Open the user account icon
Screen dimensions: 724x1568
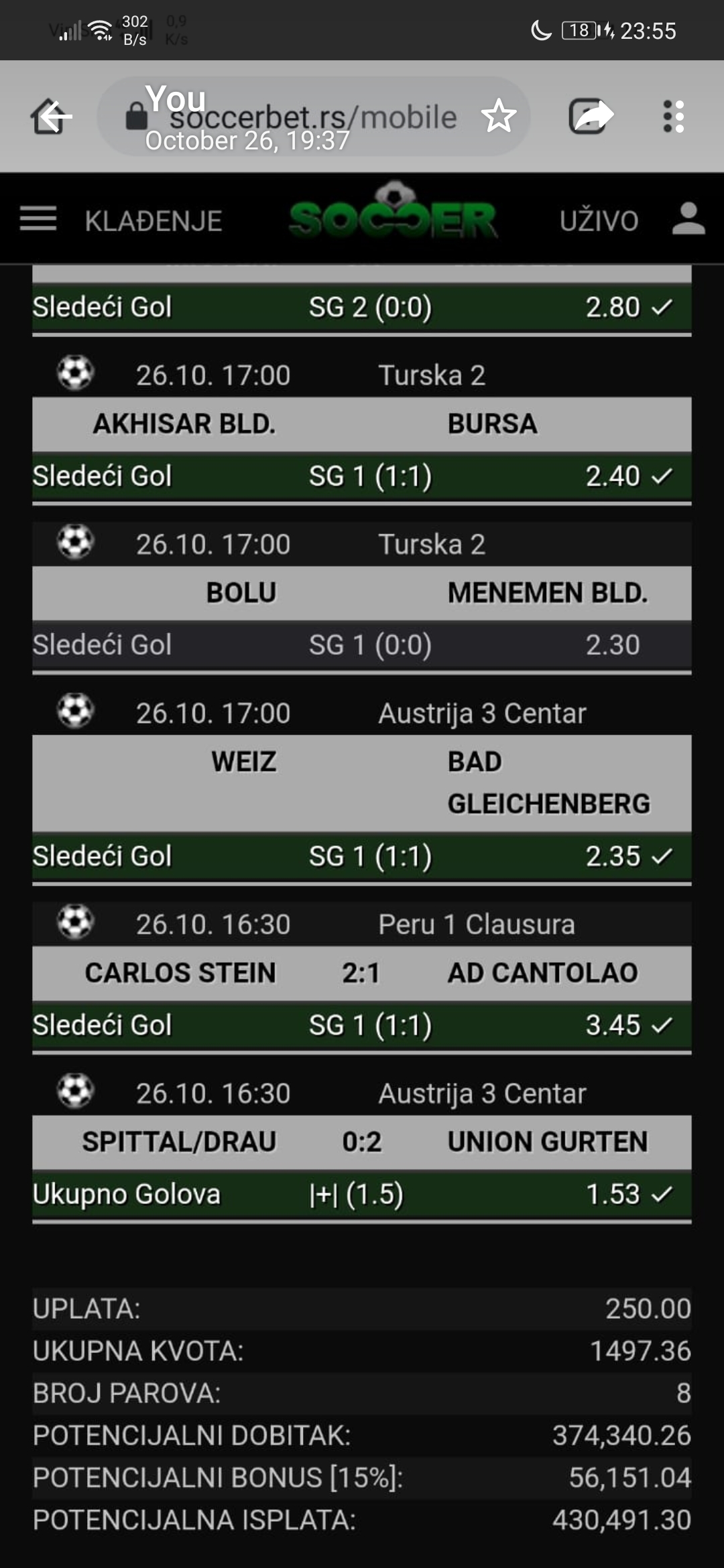688,219
